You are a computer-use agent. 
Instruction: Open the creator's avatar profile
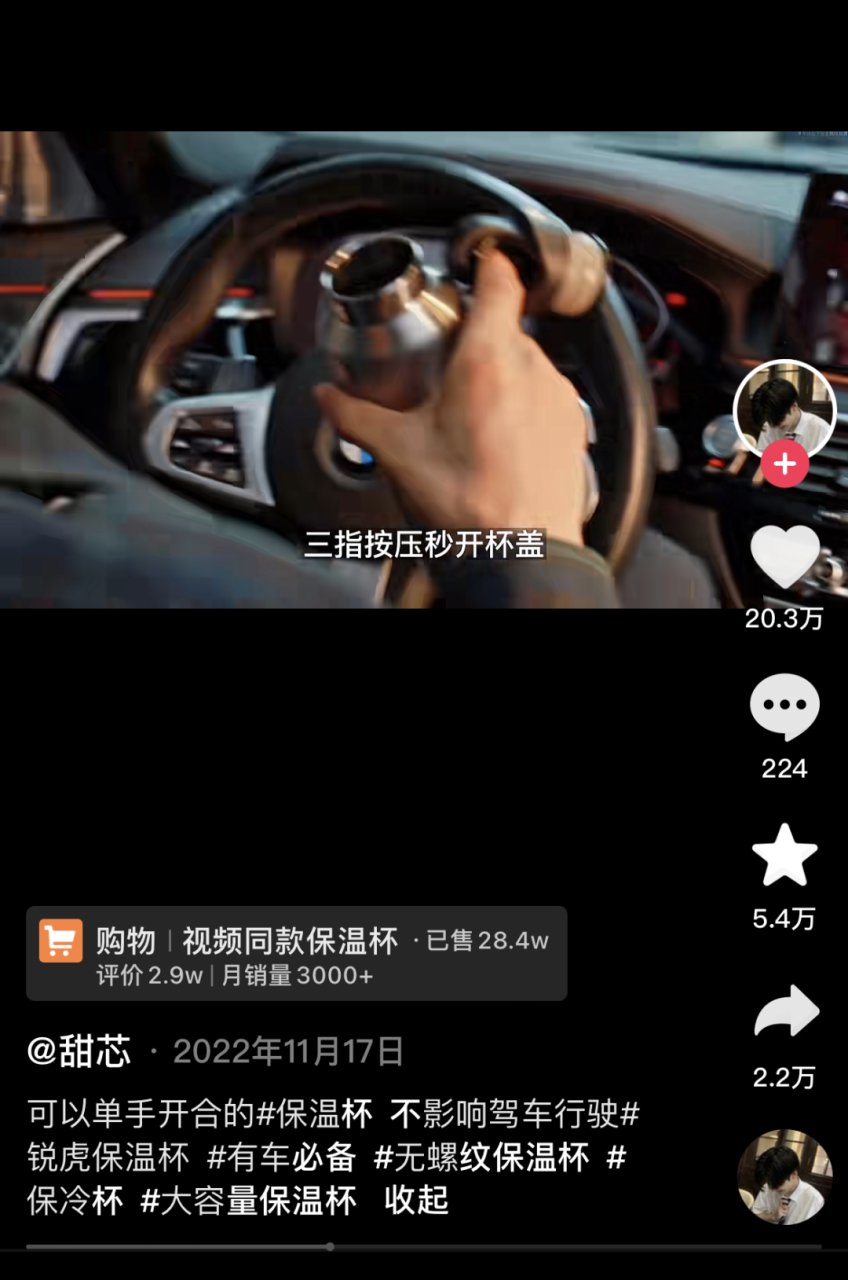[784, 406]
